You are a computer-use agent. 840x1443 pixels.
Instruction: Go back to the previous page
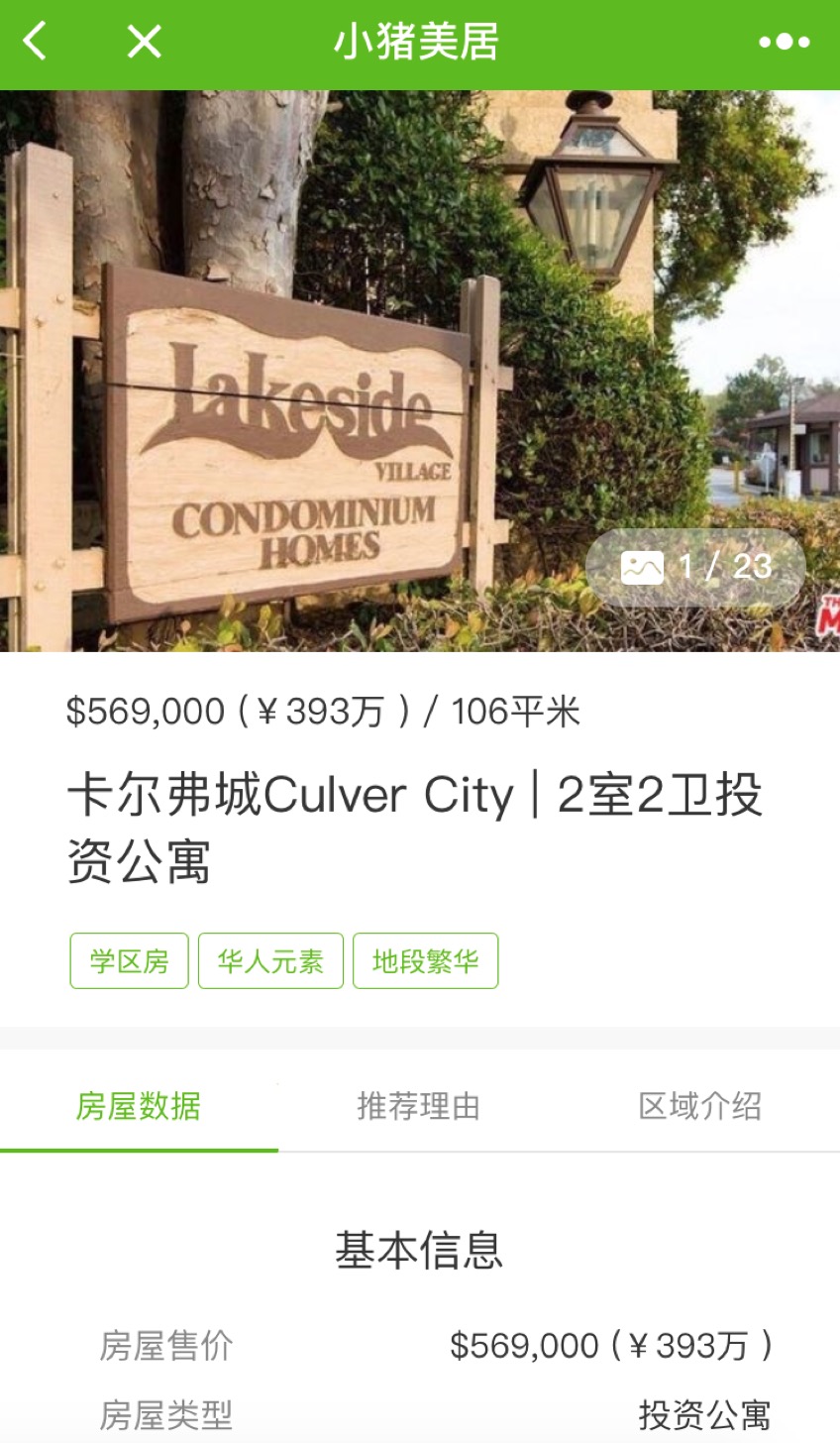tap(36, 42)
